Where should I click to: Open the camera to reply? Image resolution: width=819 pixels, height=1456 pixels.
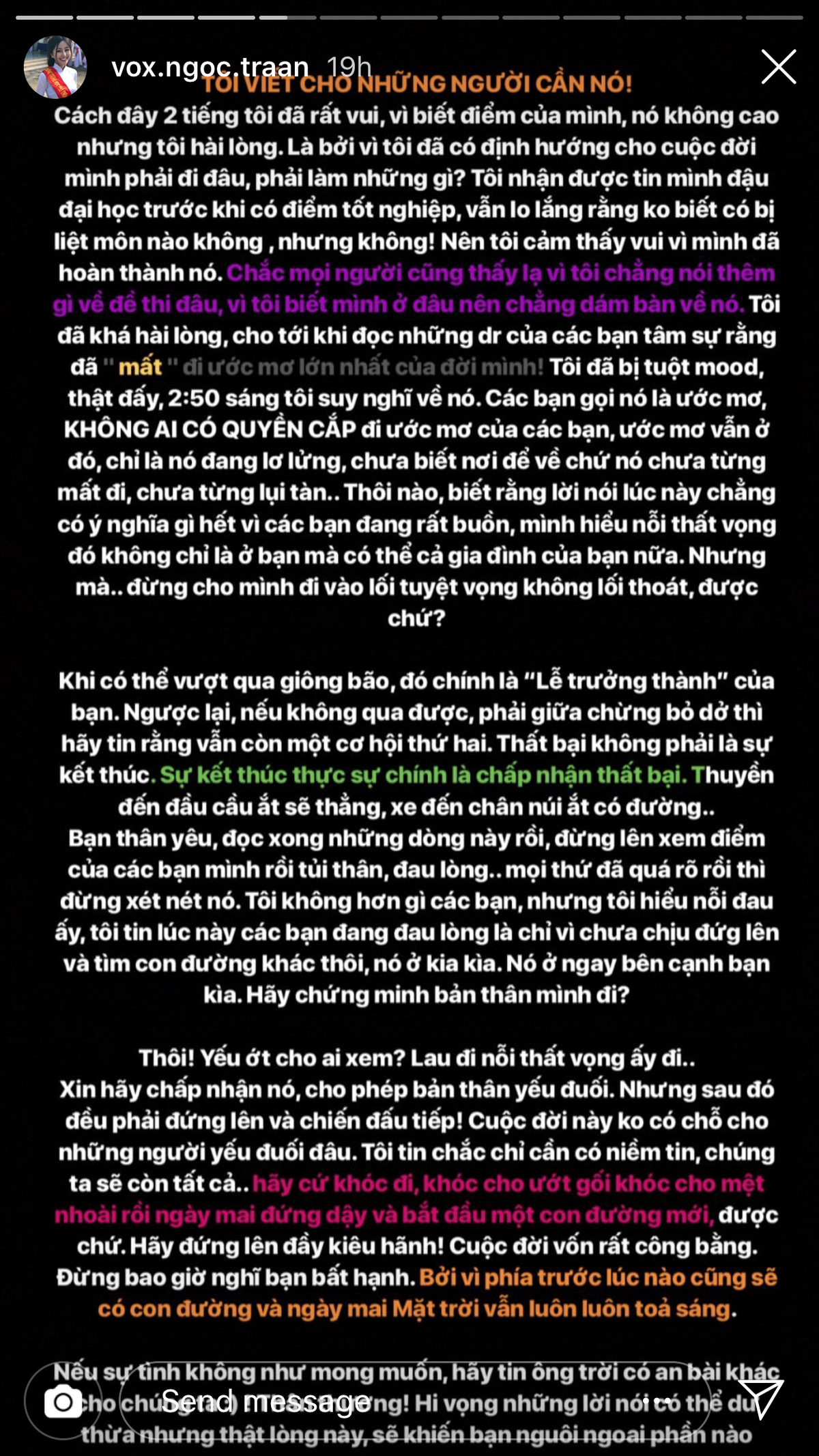pyautogui.click(x=63, y=1401)
